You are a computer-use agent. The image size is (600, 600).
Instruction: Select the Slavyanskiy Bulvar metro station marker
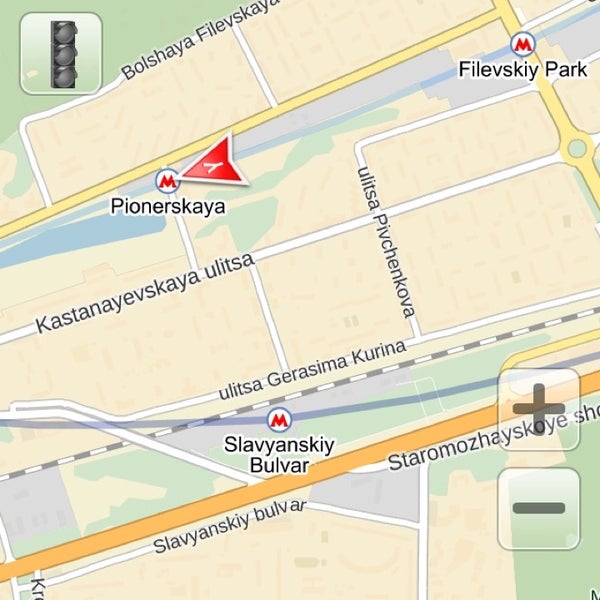coord(279,420)
